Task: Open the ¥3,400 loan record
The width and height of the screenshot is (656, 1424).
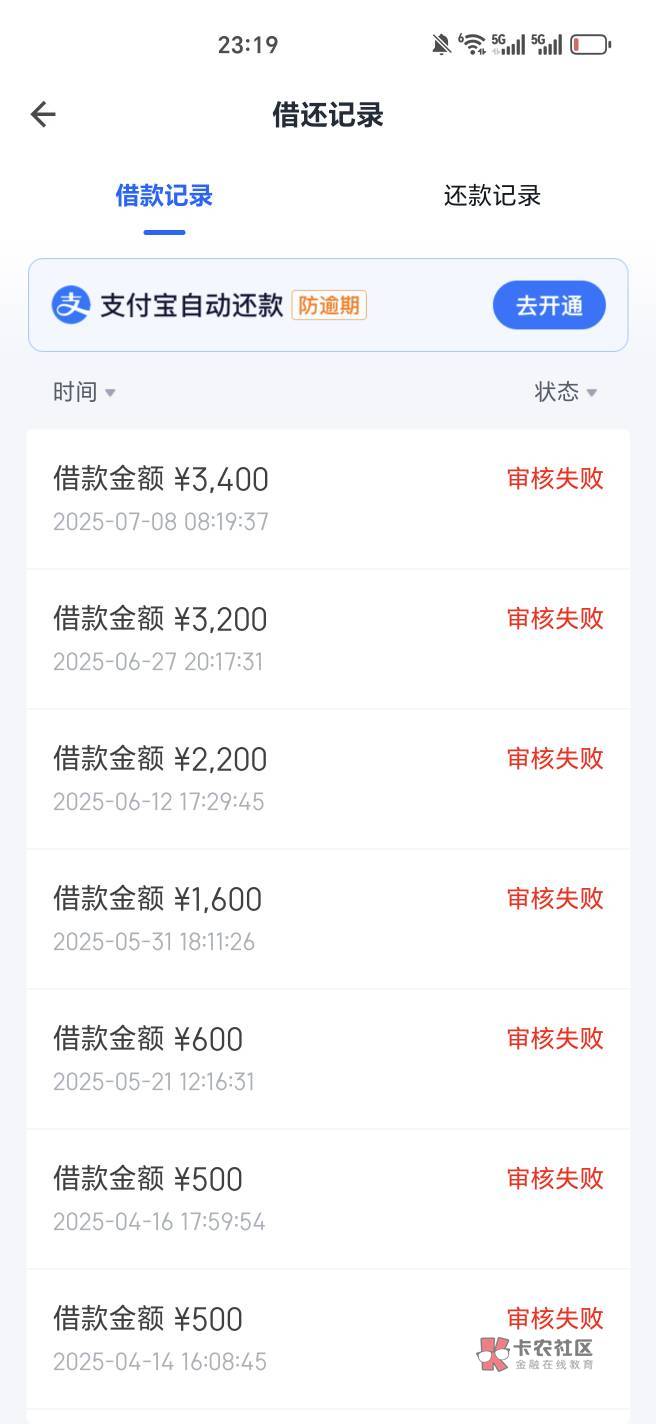Action: [328, 499]
